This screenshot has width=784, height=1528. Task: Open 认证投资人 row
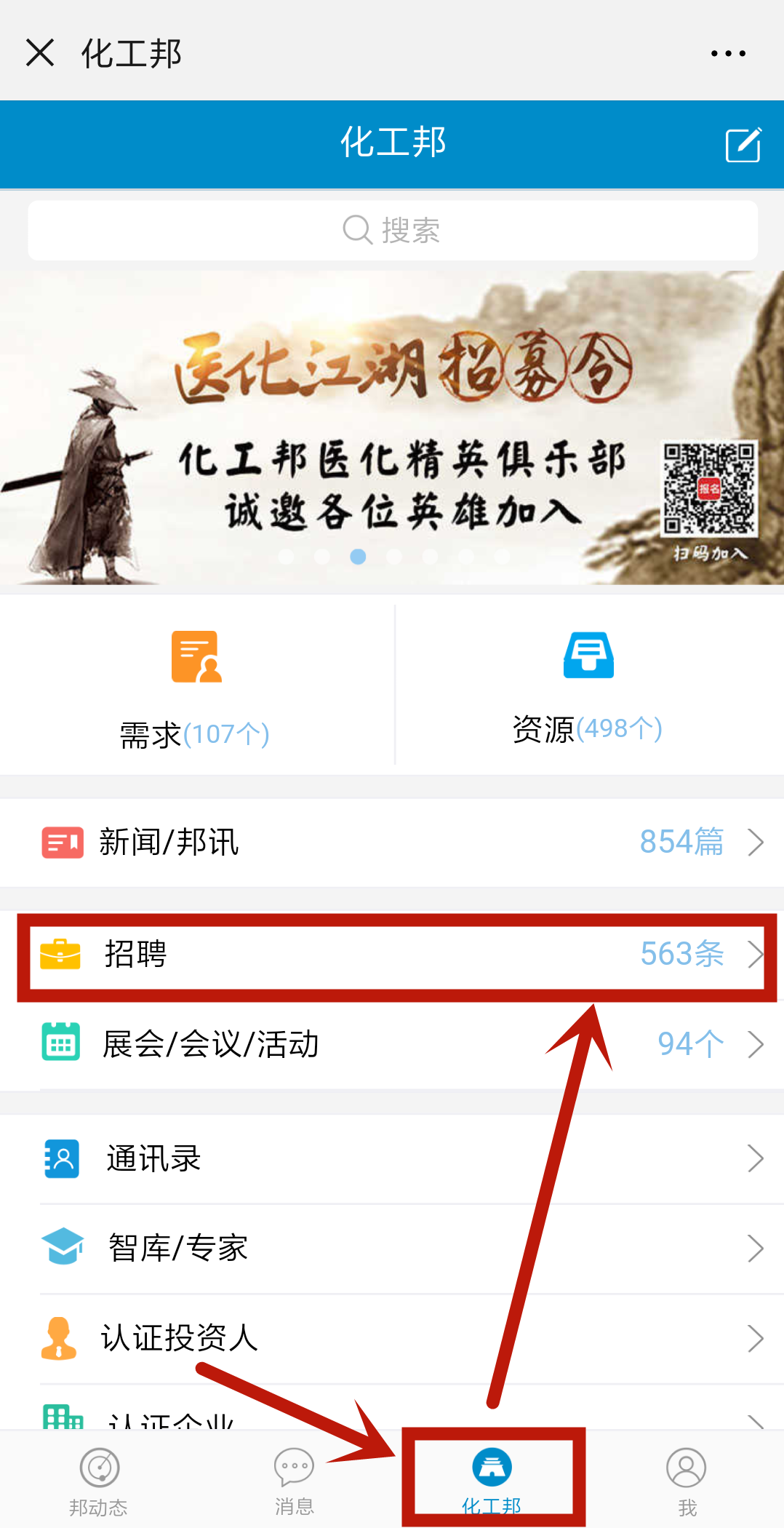pos(393,1338)
